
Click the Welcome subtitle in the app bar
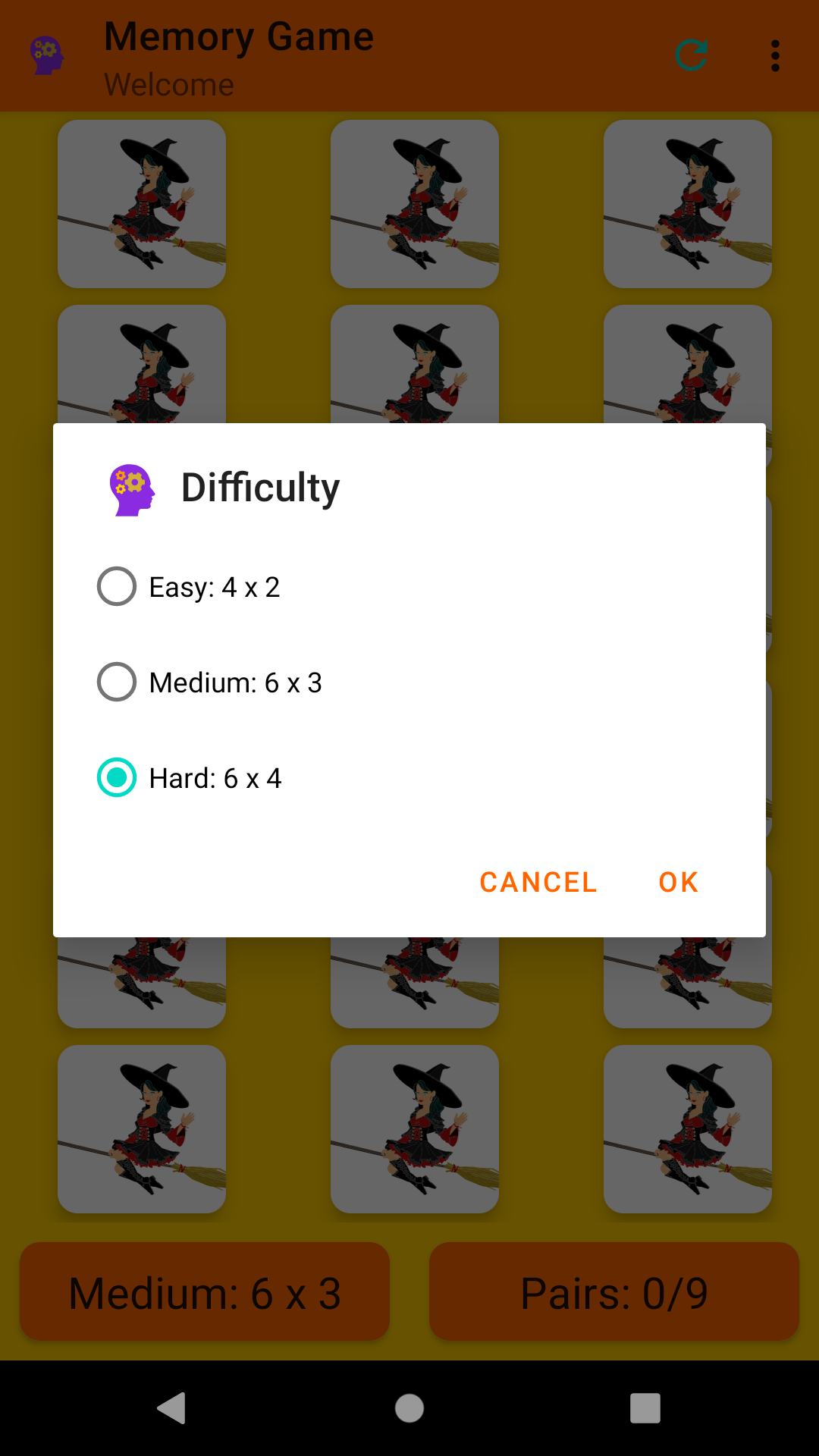click(x=168, y=84)
